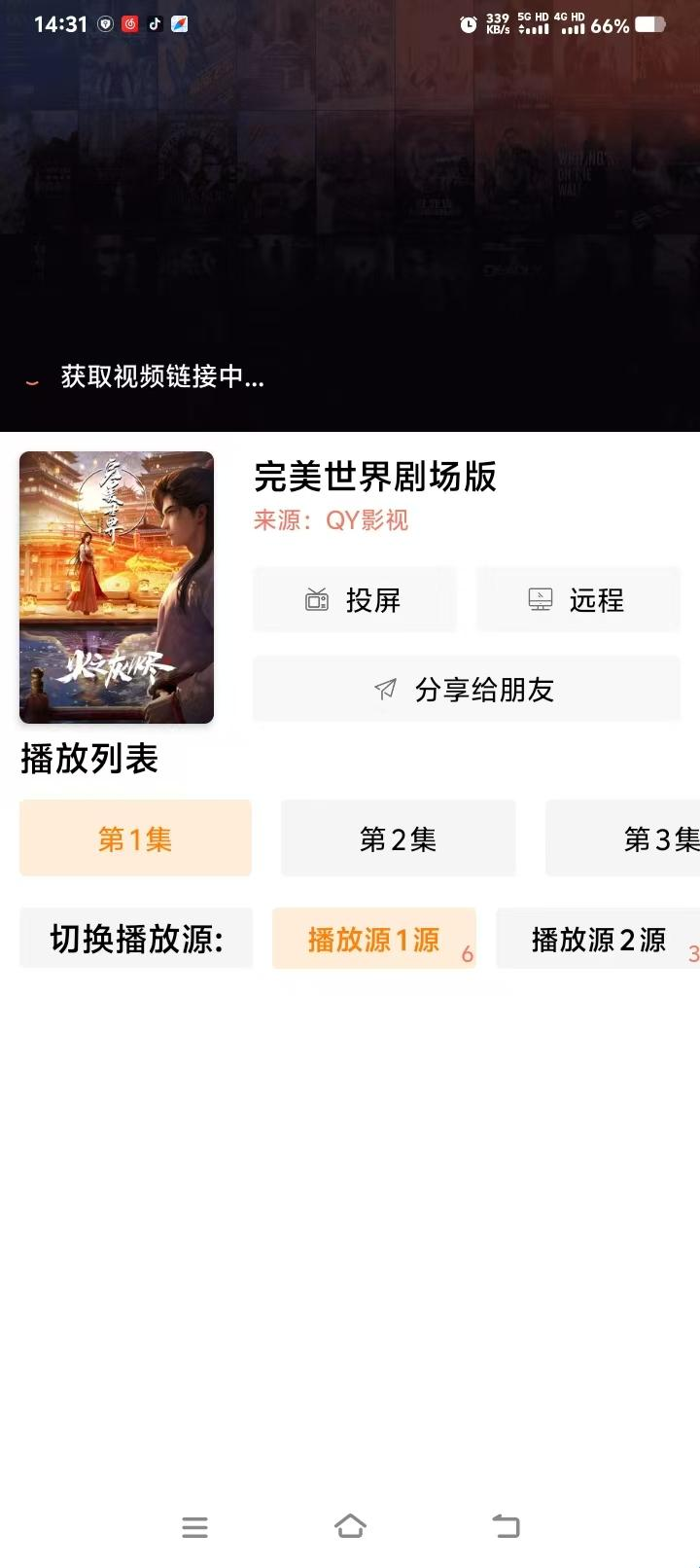This screenshot has width=700, height=1568.
Task: Tap the battery icon in the status bar
Action: point(649,26)
